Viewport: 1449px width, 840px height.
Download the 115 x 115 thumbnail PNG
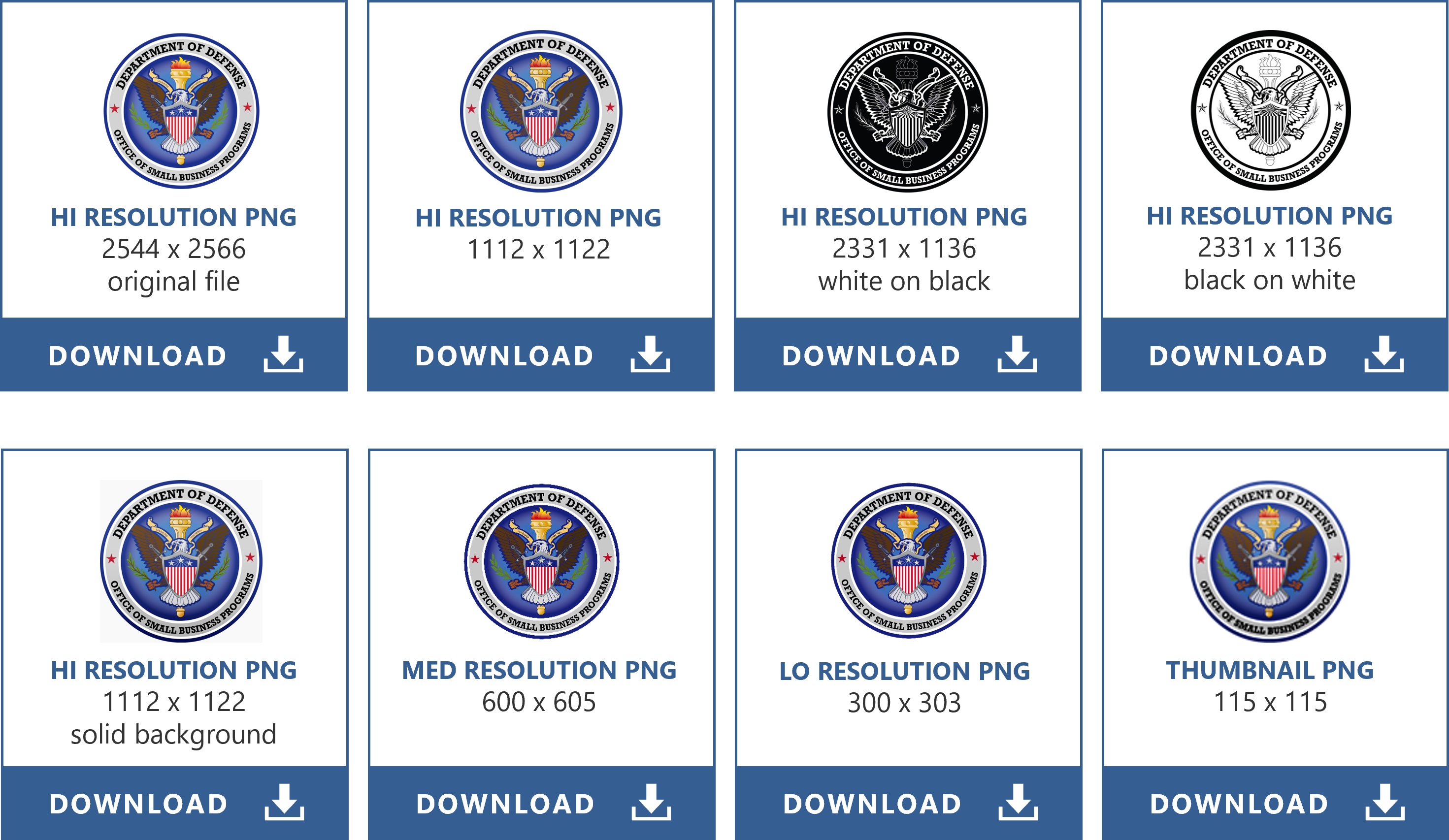click(1275, 803)
